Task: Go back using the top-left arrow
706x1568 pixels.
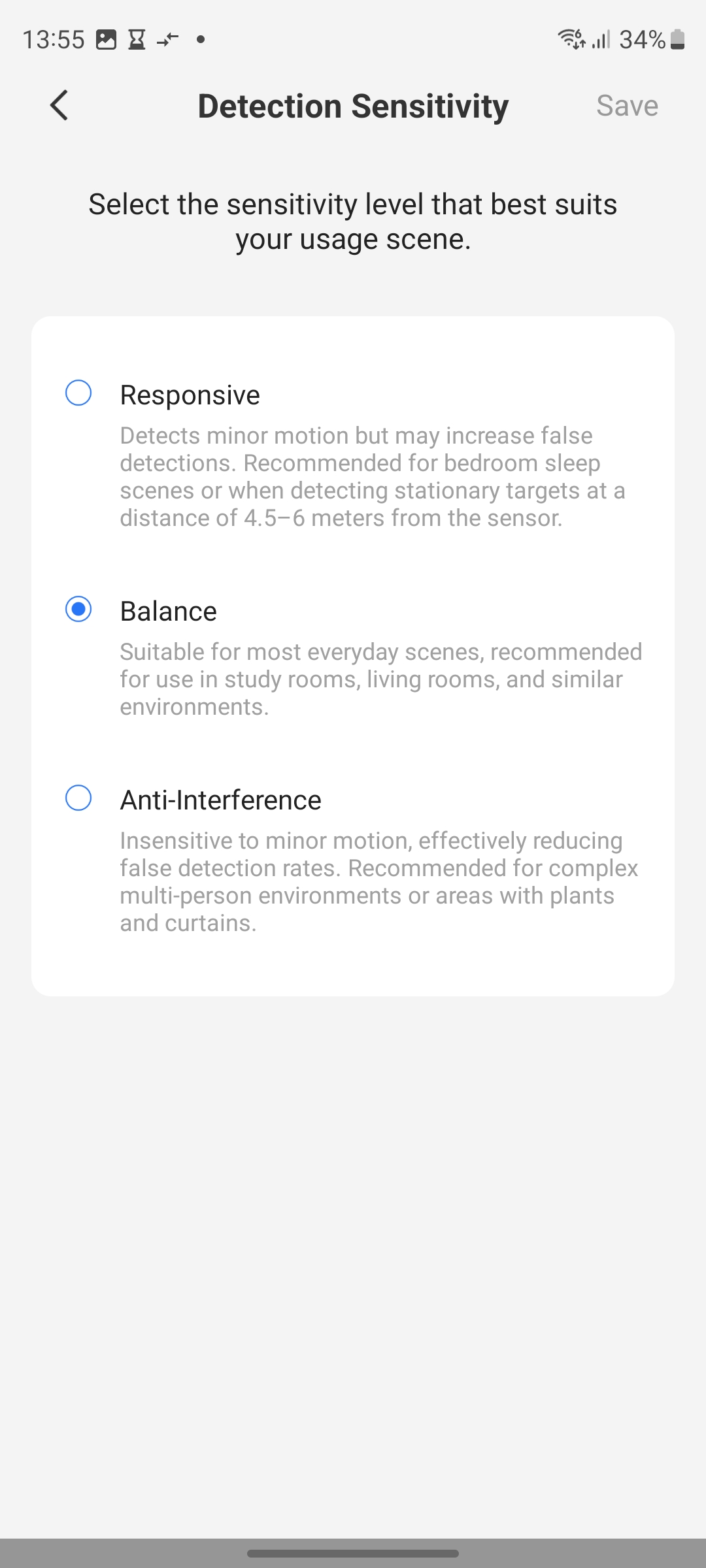Action: pos(59,105)
